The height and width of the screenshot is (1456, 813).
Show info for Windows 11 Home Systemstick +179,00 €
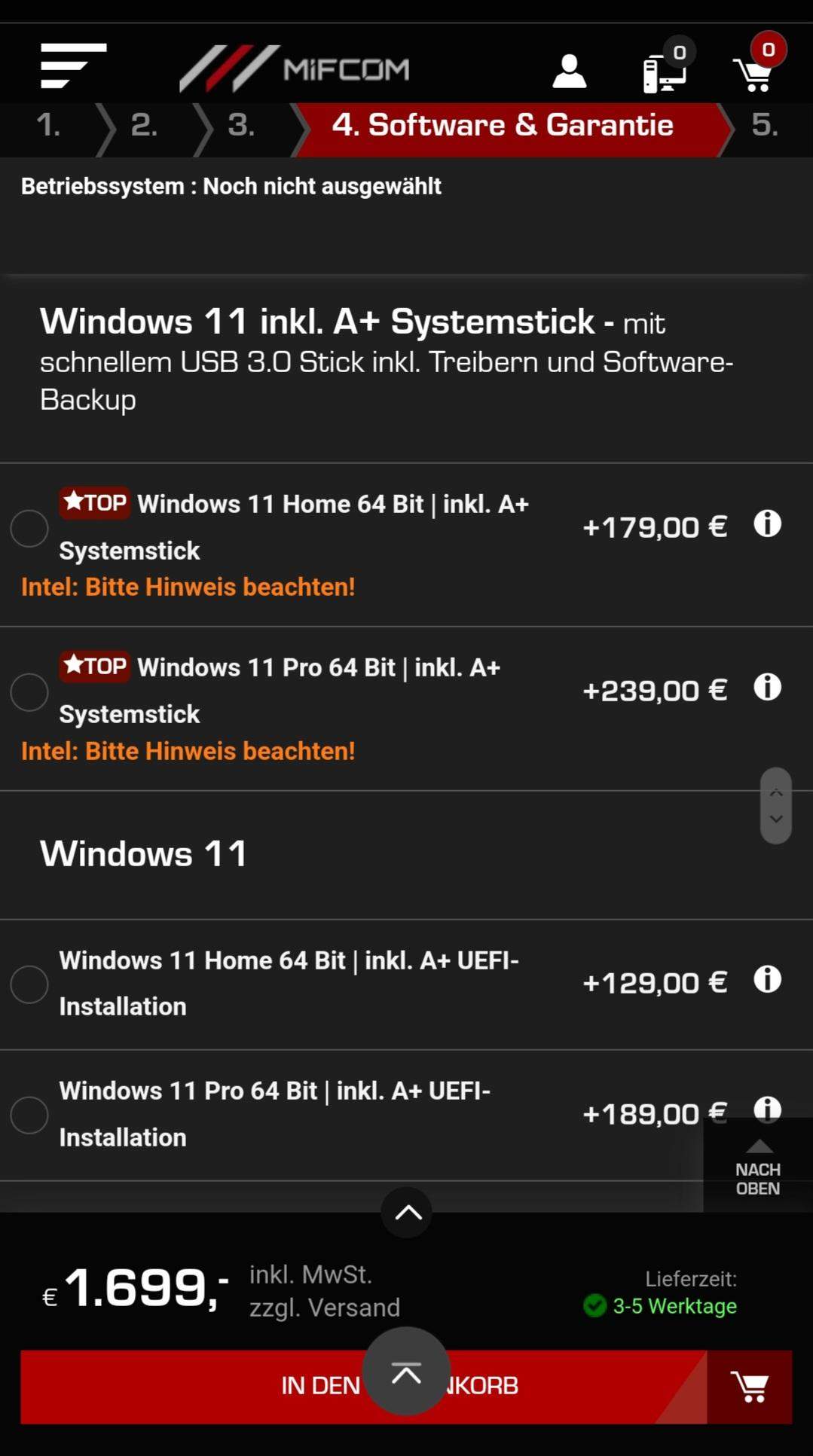(767, 523)
